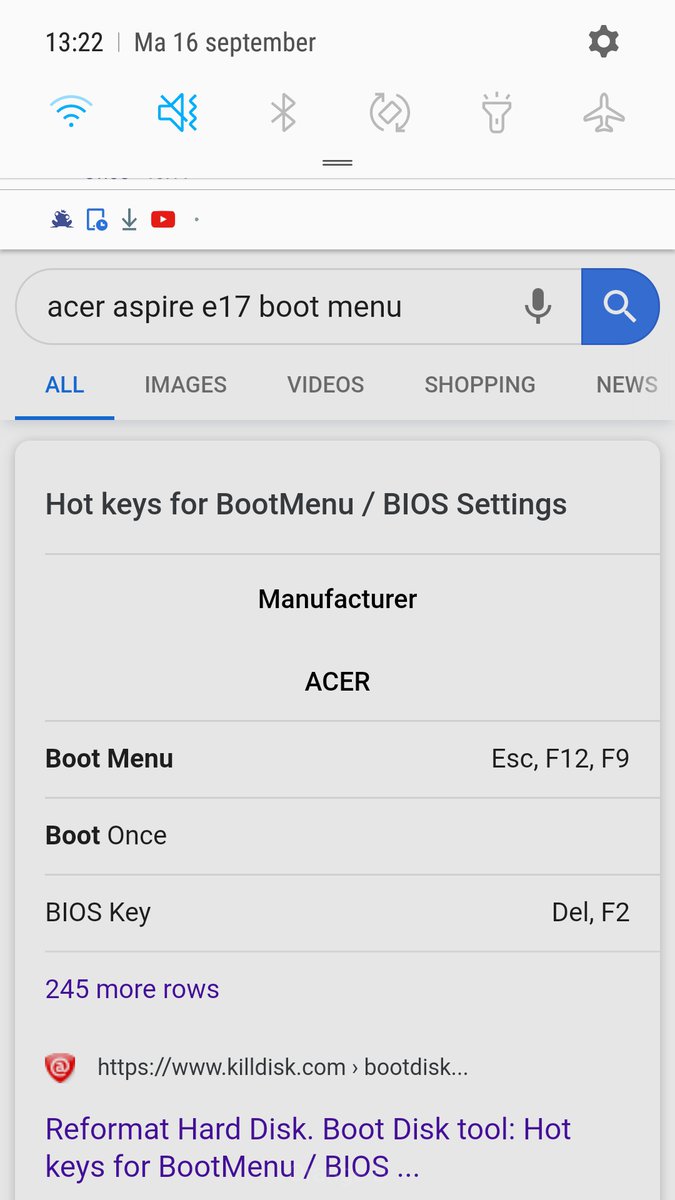
Task: Start voice search with the microphone
Action: (x=538, y=306)
